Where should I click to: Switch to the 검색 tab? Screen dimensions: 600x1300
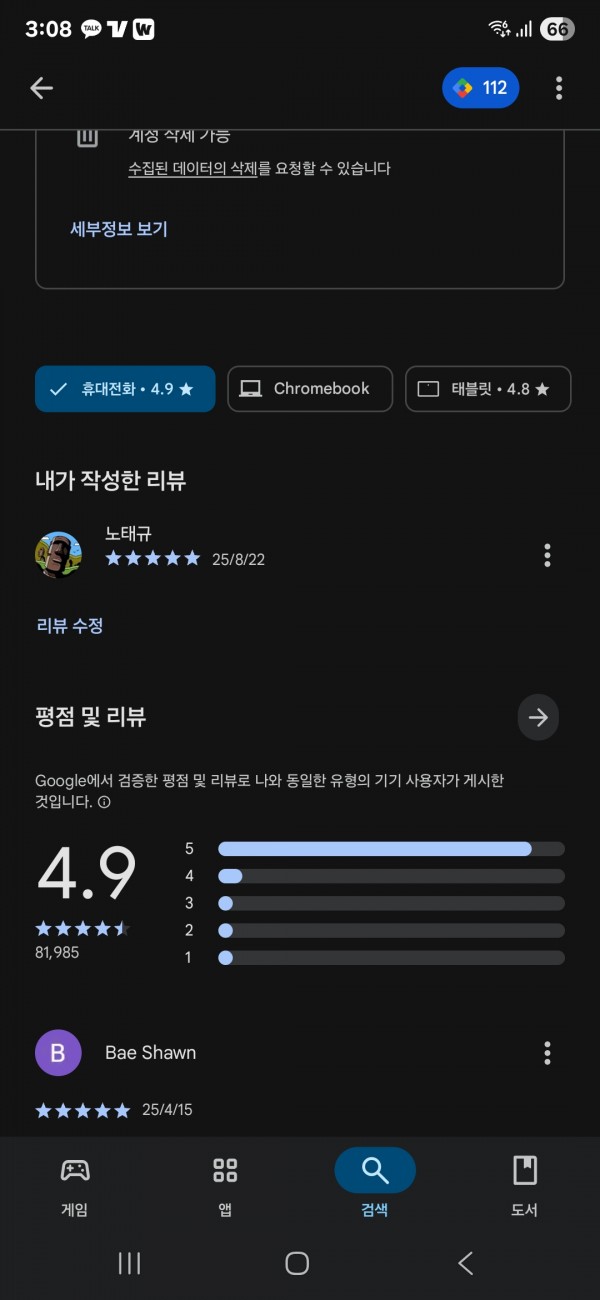point(375,1186)
